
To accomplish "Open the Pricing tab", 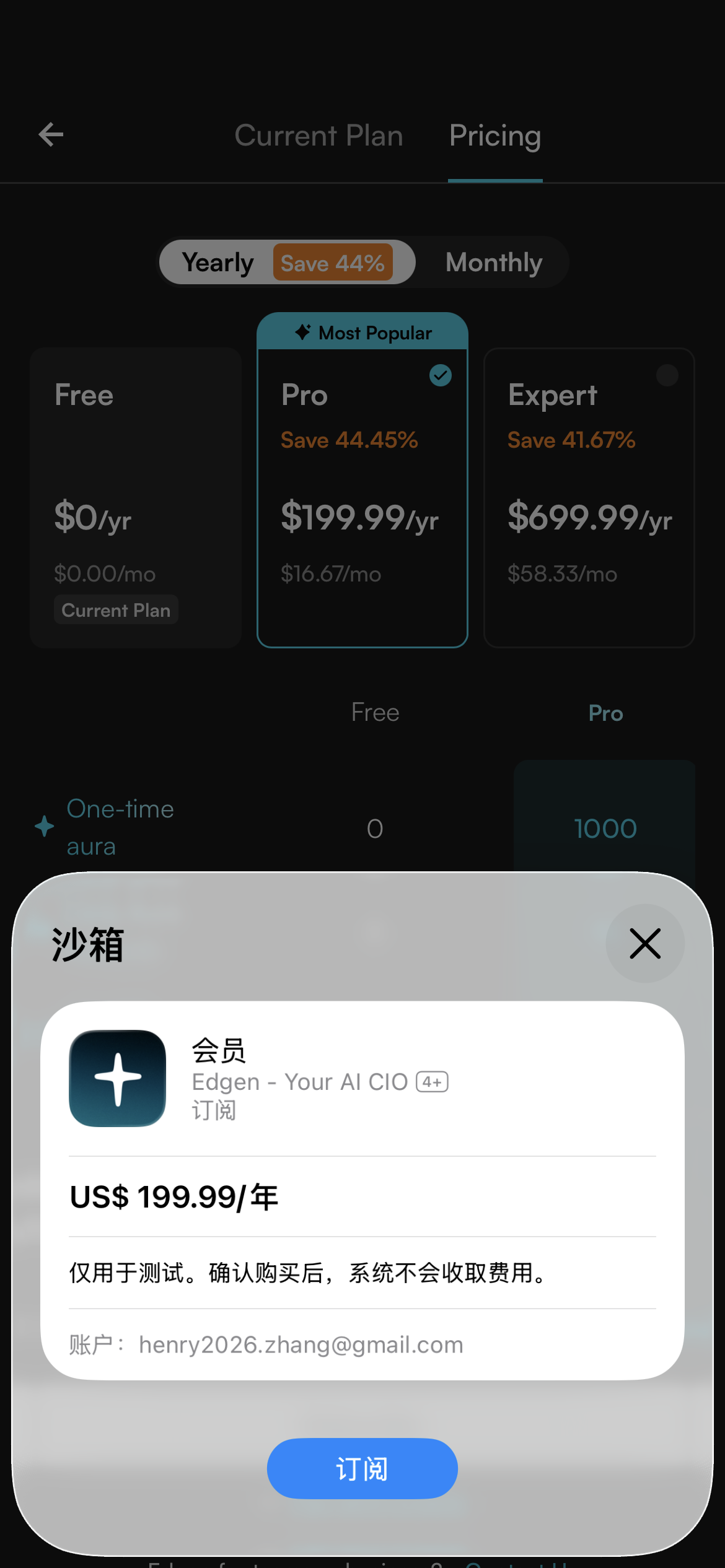I will pos(494,136).
